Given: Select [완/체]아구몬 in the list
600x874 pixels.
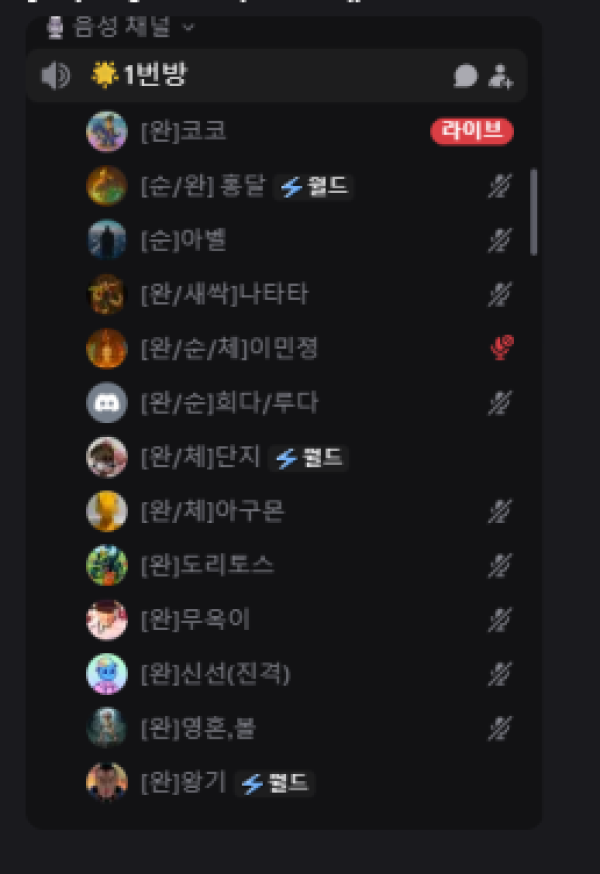Looking at the screenshot, I should [x=212, y=512].
